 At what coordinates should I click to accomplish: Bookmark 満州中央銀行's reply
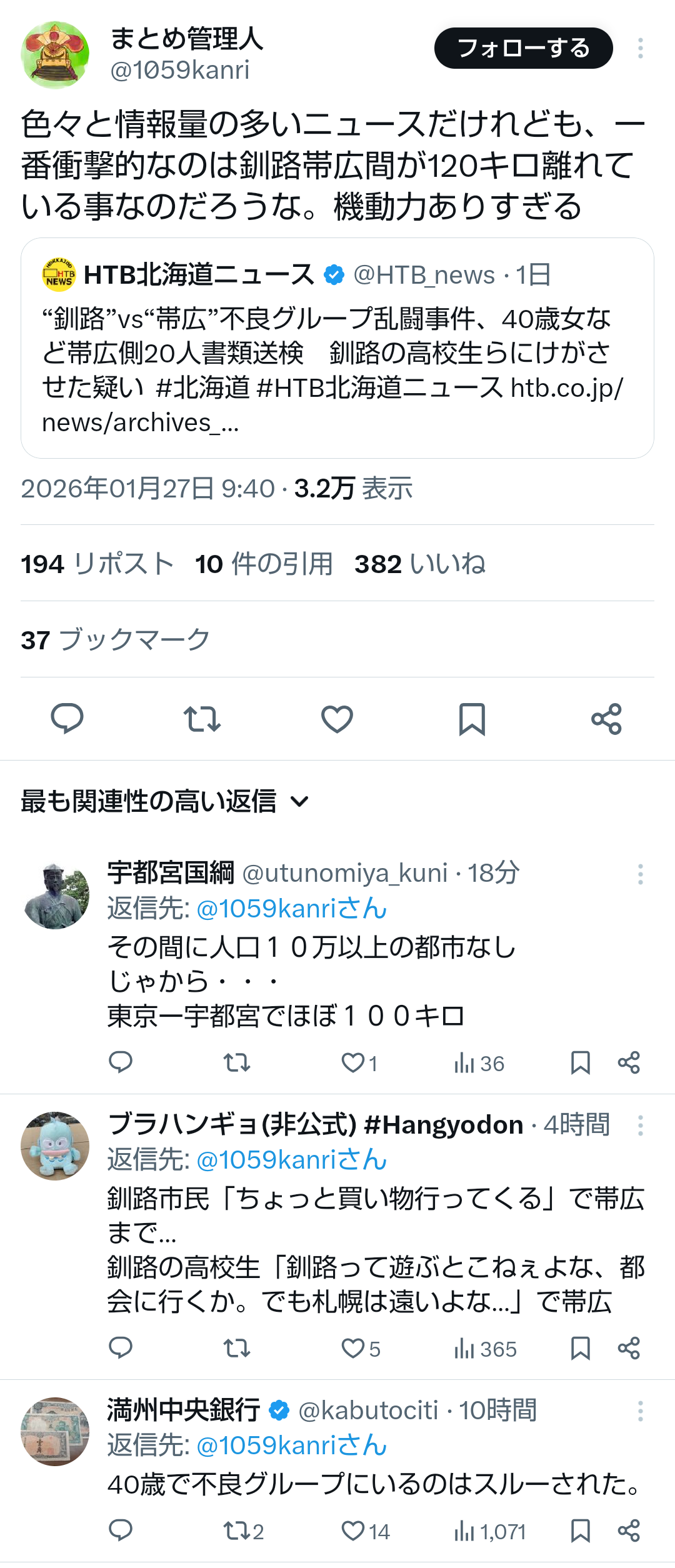[x=580, y=1531]
